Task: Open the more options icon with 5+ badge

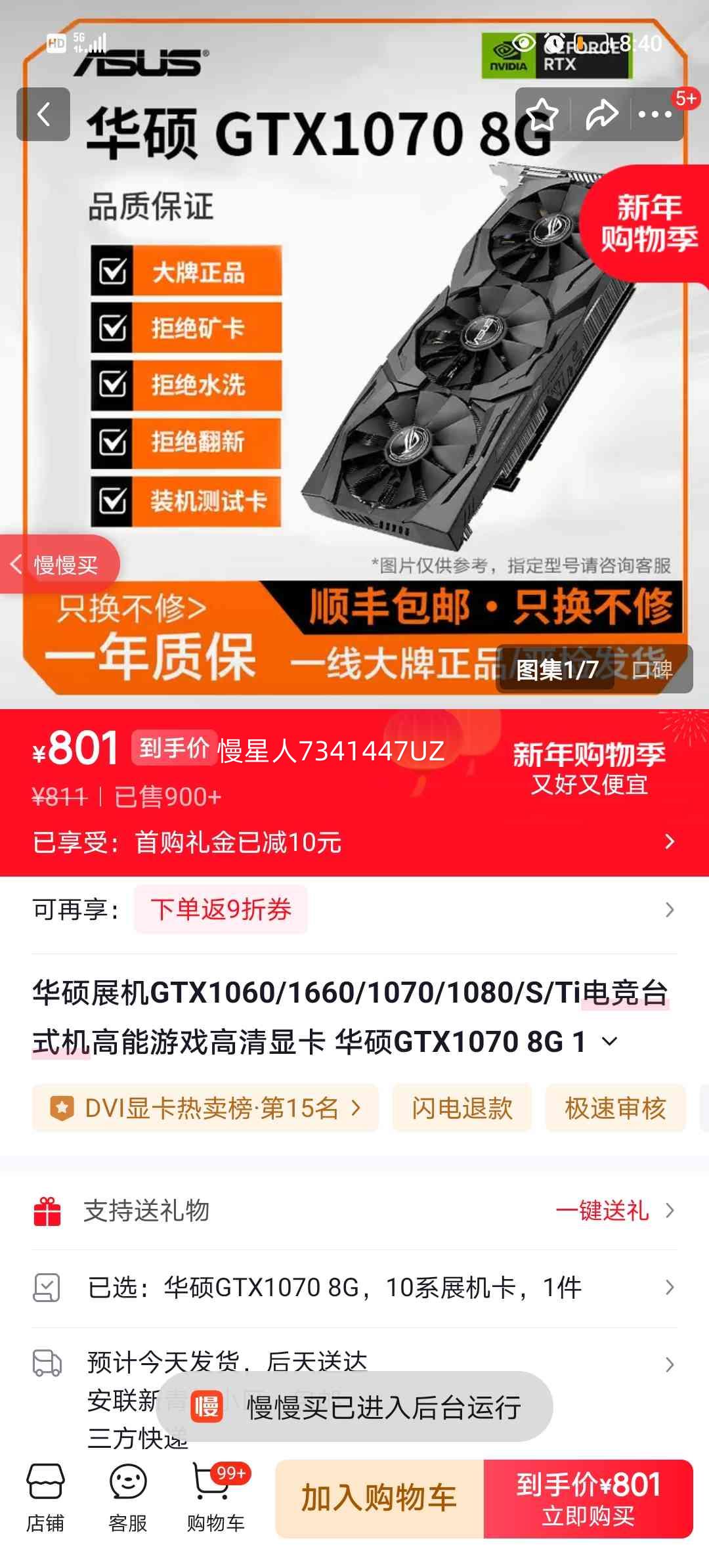Action: tap(653, 114)
